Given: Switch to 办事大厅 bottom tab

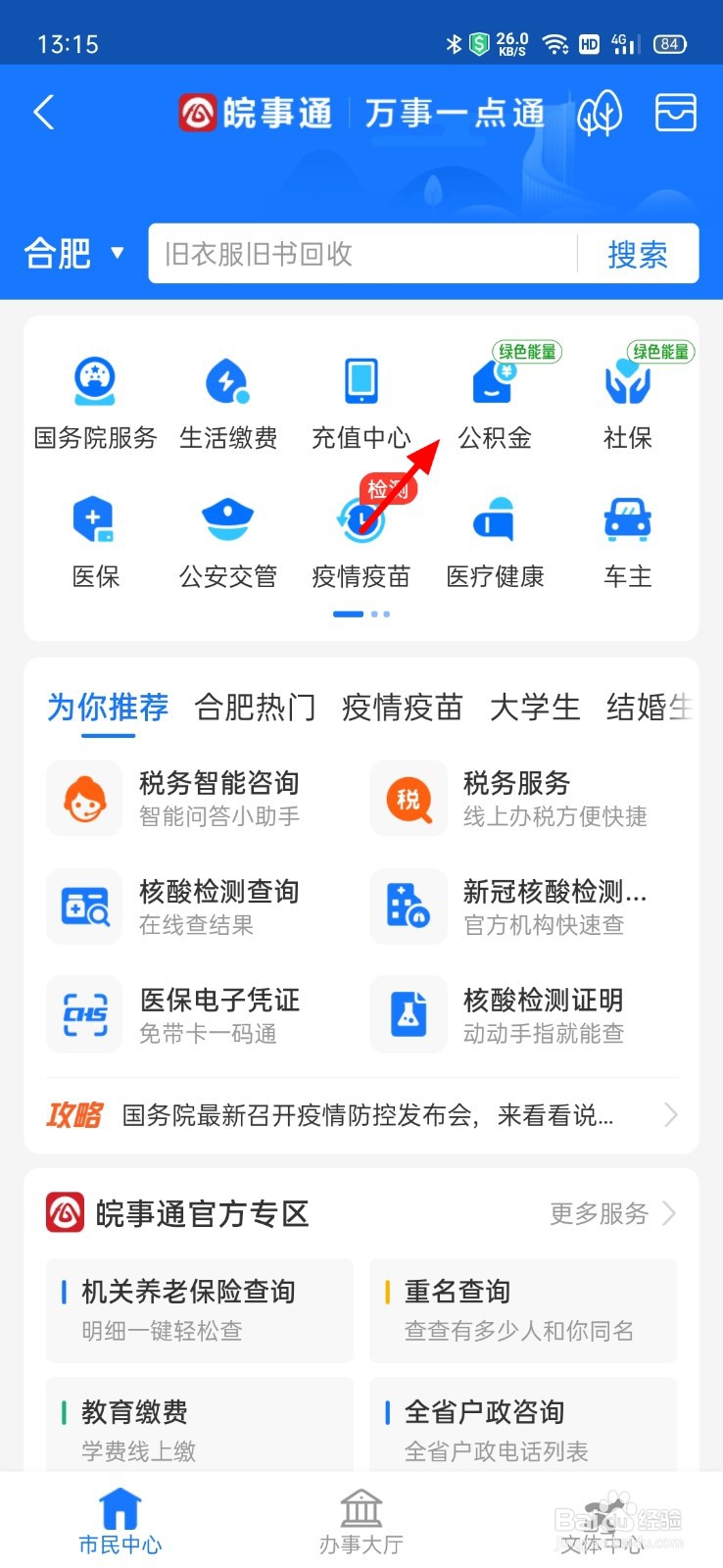Looking at the screenshot, I should [x=361, y=1522].
